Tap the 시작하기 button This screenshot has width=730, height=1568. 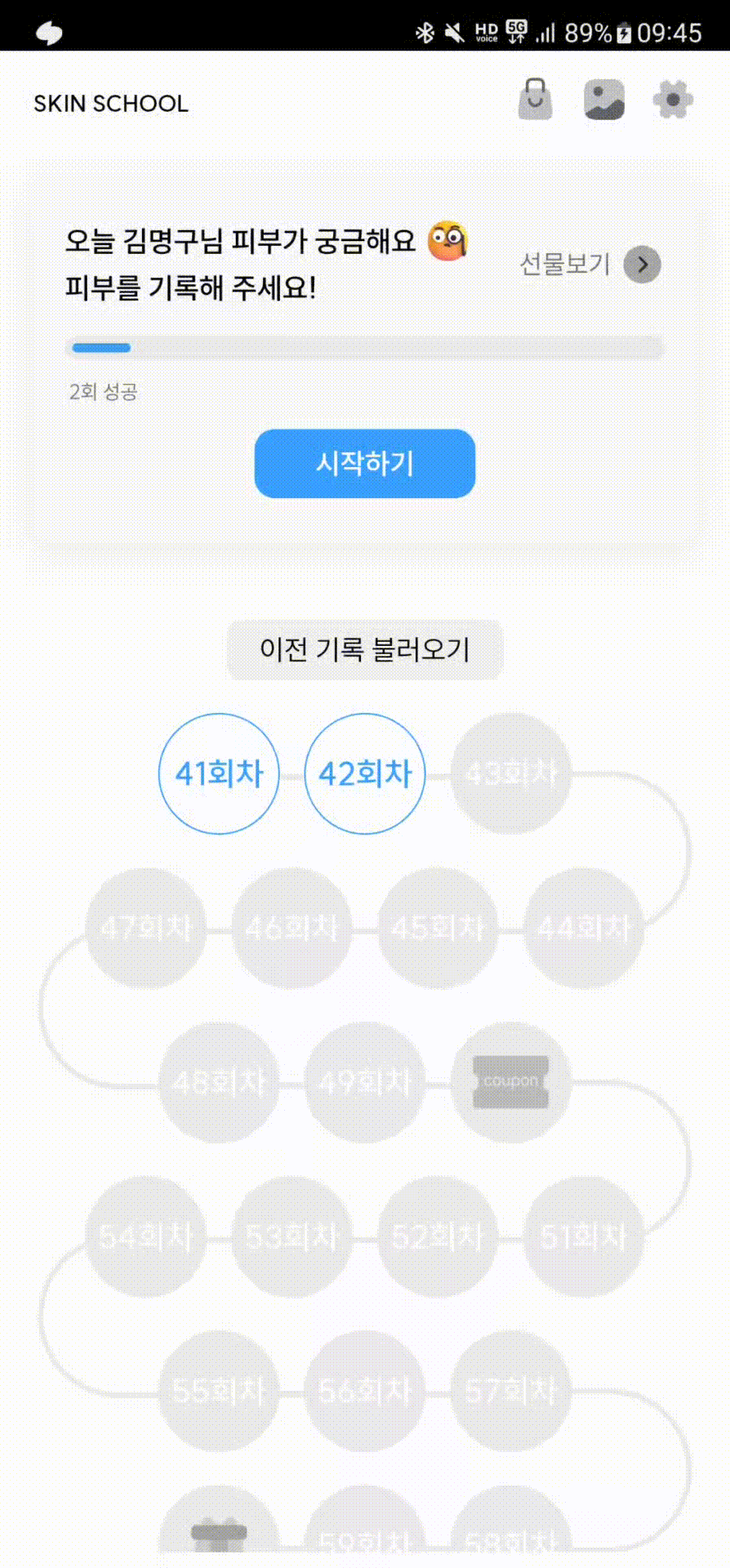365,464
